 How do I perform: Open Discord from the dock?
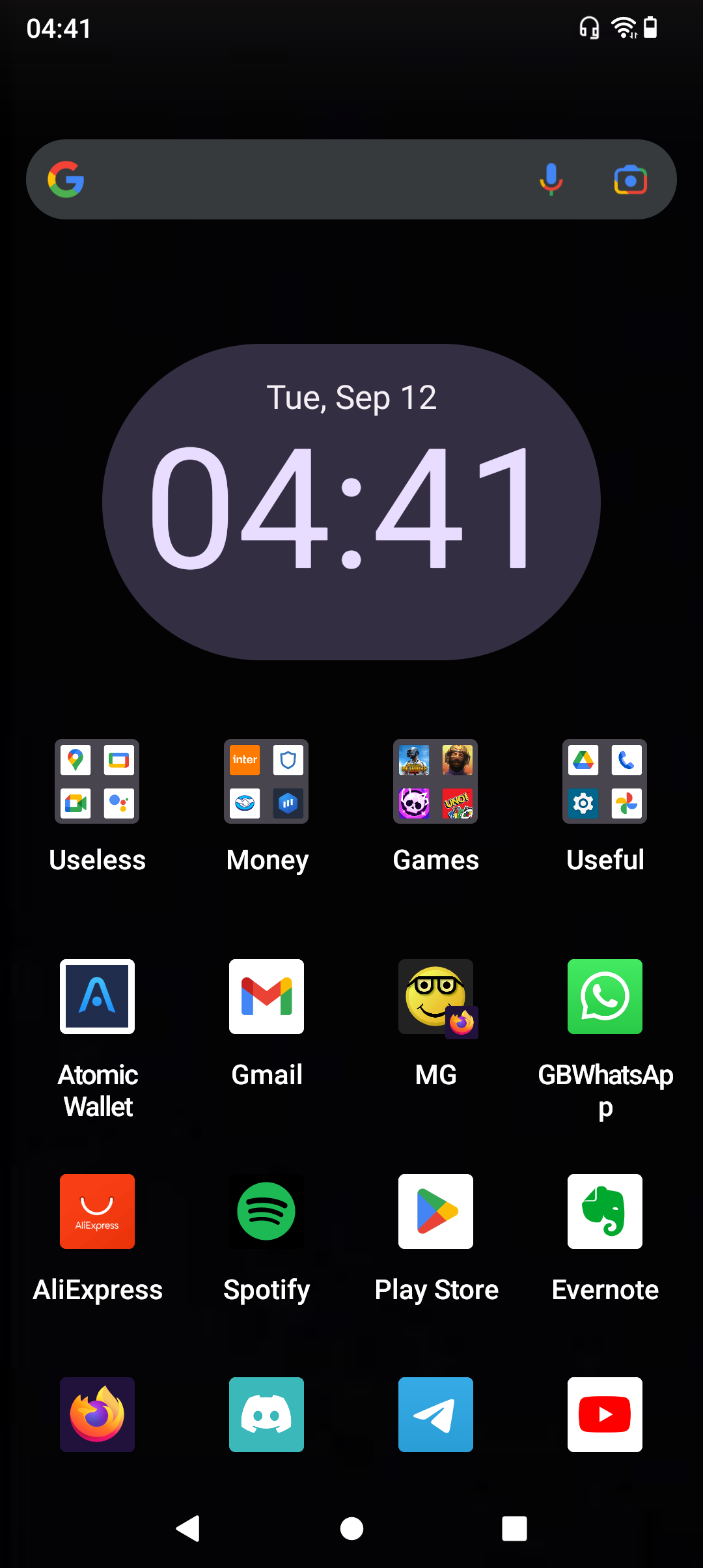coord(266,1414)
